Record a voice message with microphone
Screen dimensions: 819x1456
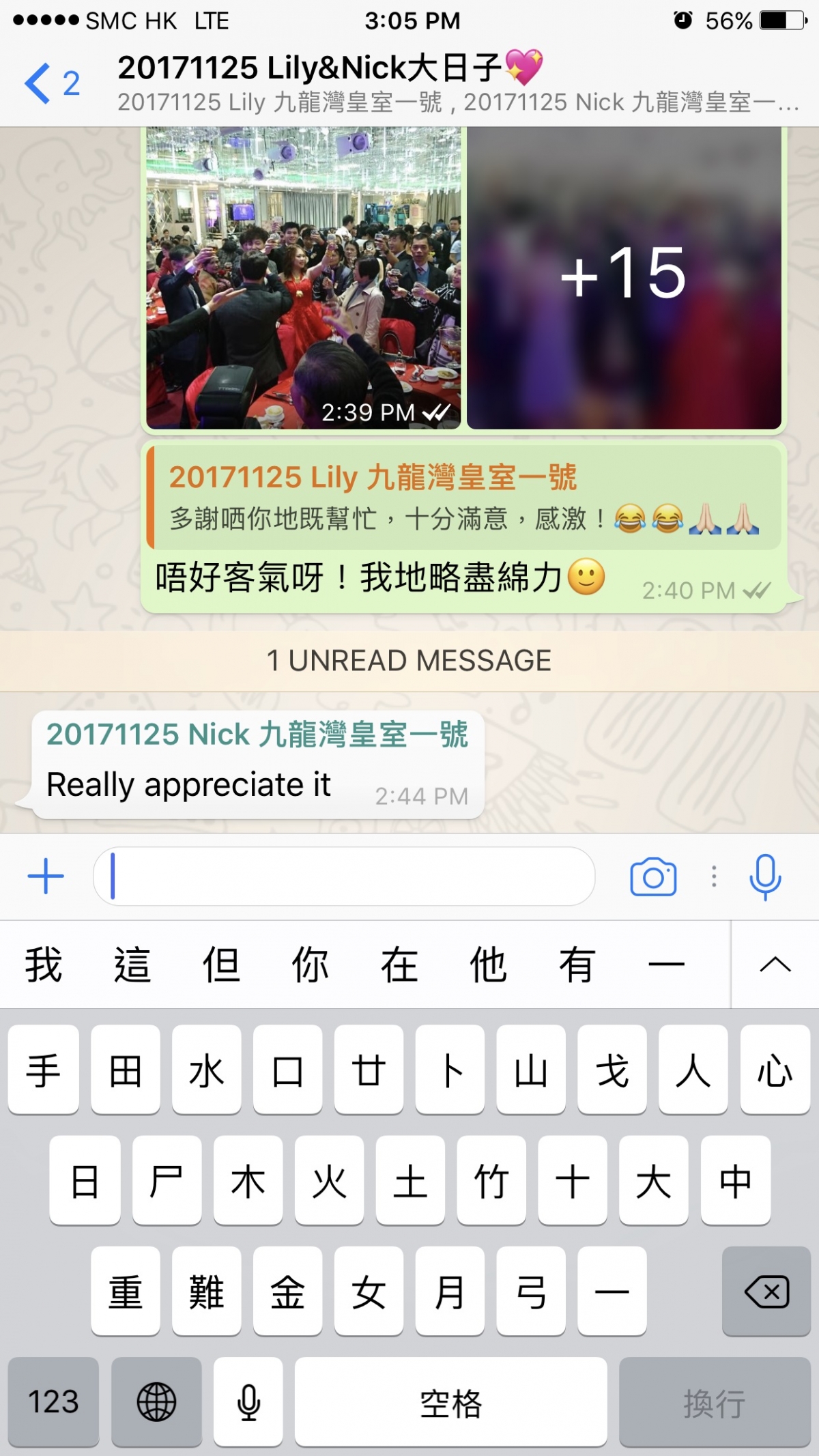(764, 876)
